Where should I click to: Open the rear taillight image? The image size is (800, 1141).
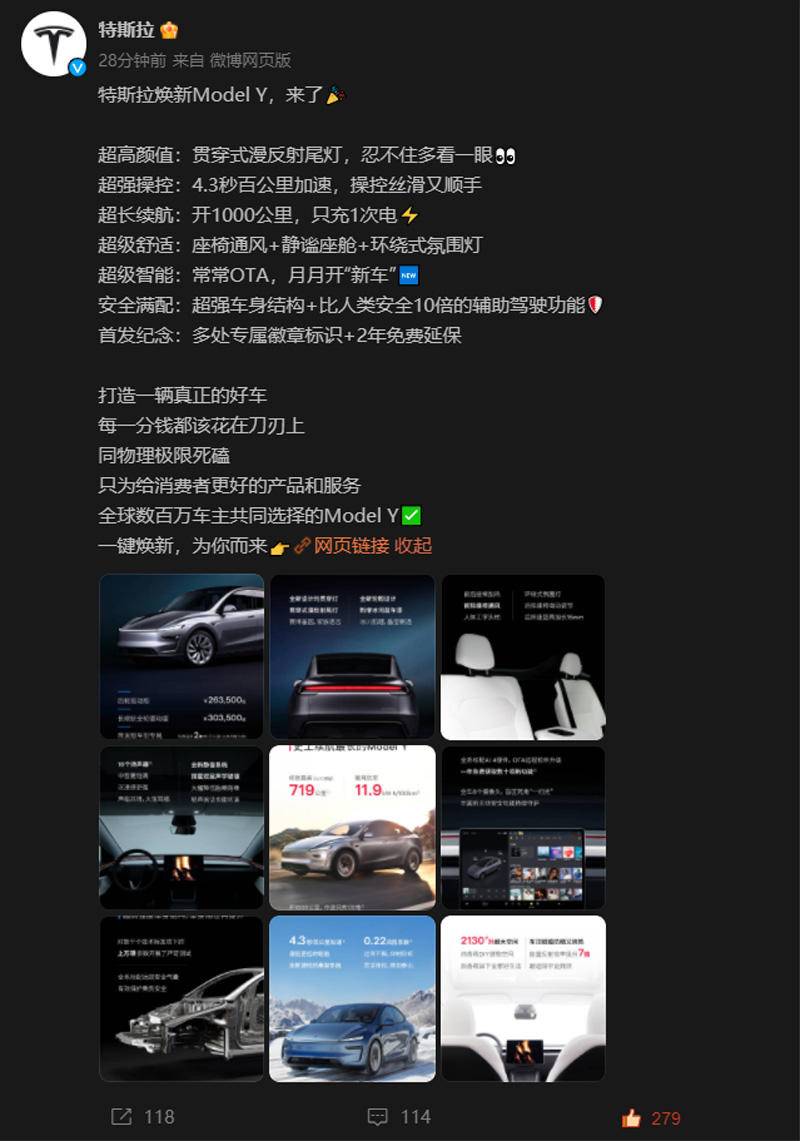[x=352, y=656]
